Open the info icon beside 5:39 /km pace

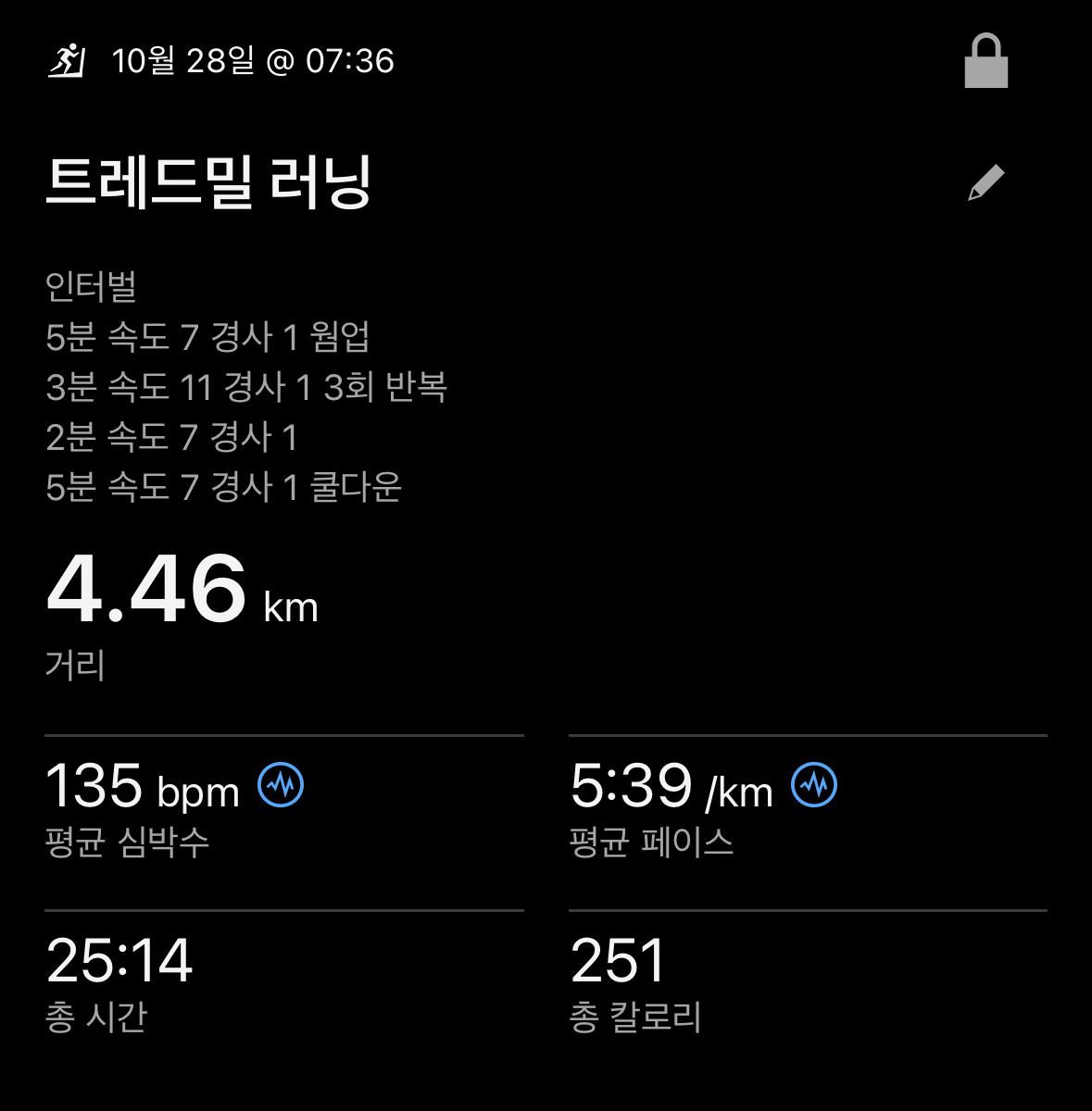814,785
